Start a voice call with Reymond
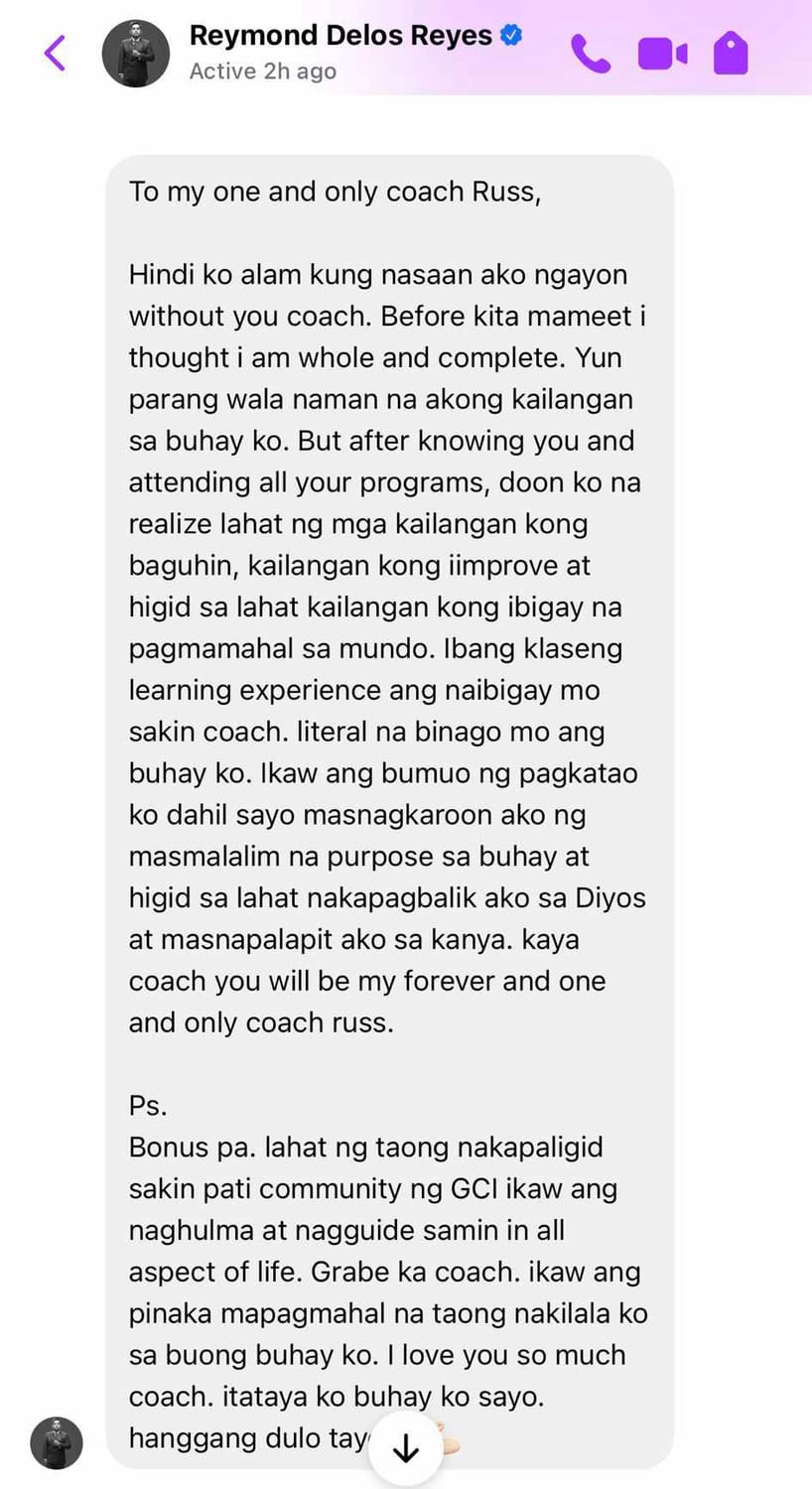The height and width of the screenshot is (1489, 812). tap(591, 54)
